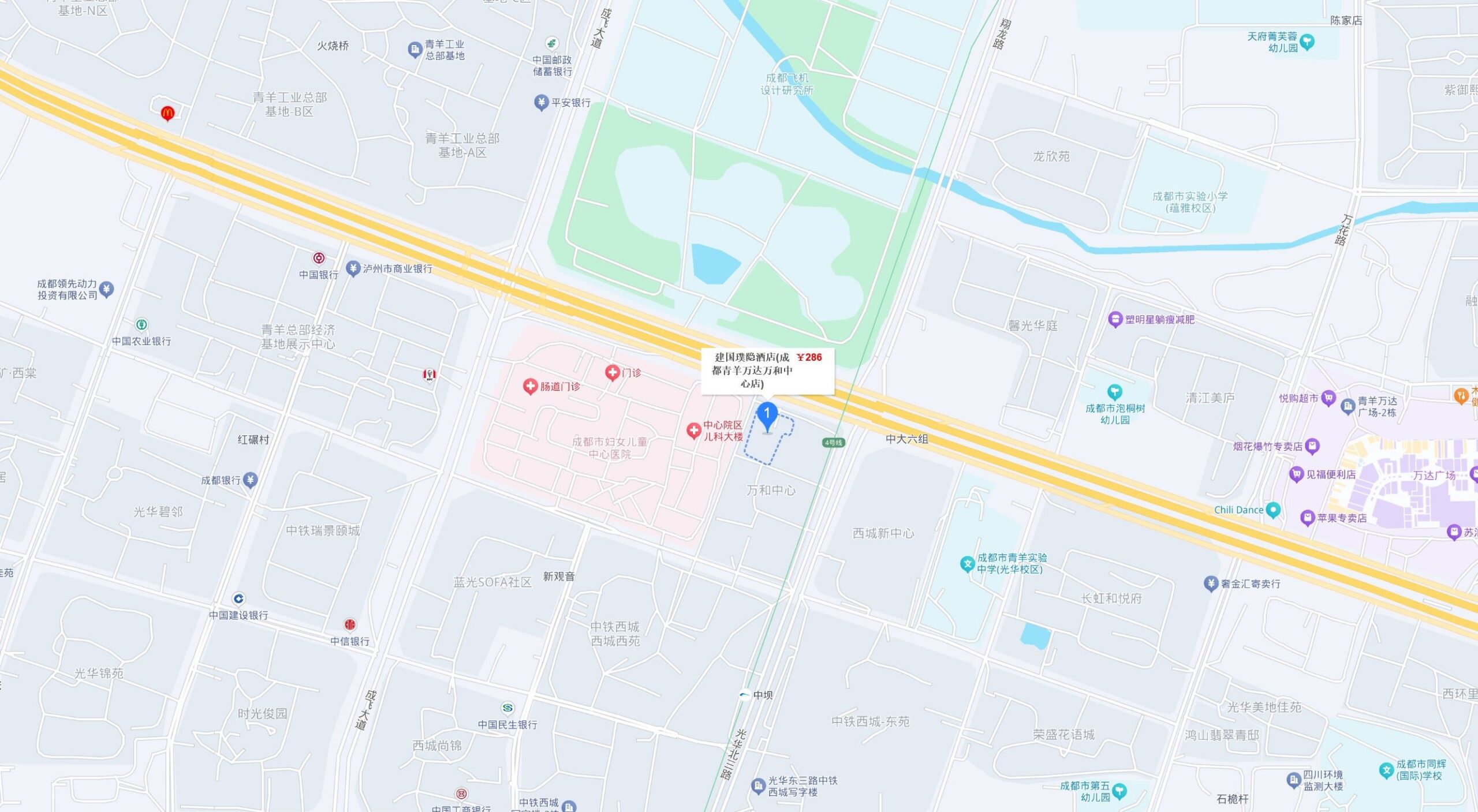Tap the blue hotel marker numbered 1
Screen dimensions: 1478x812
(767, 415)
